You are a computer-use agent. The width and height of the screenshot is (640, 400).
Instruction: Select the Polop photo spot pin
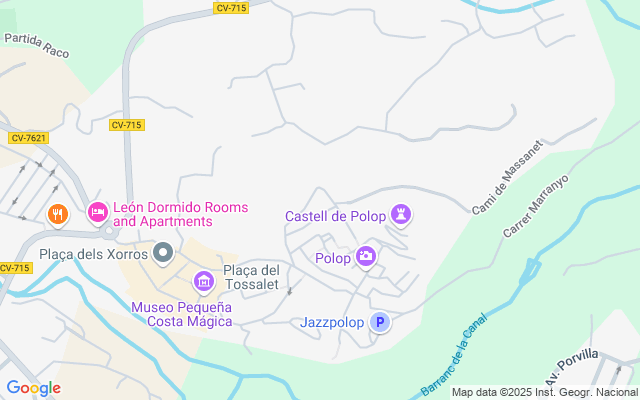pos(366,258)
